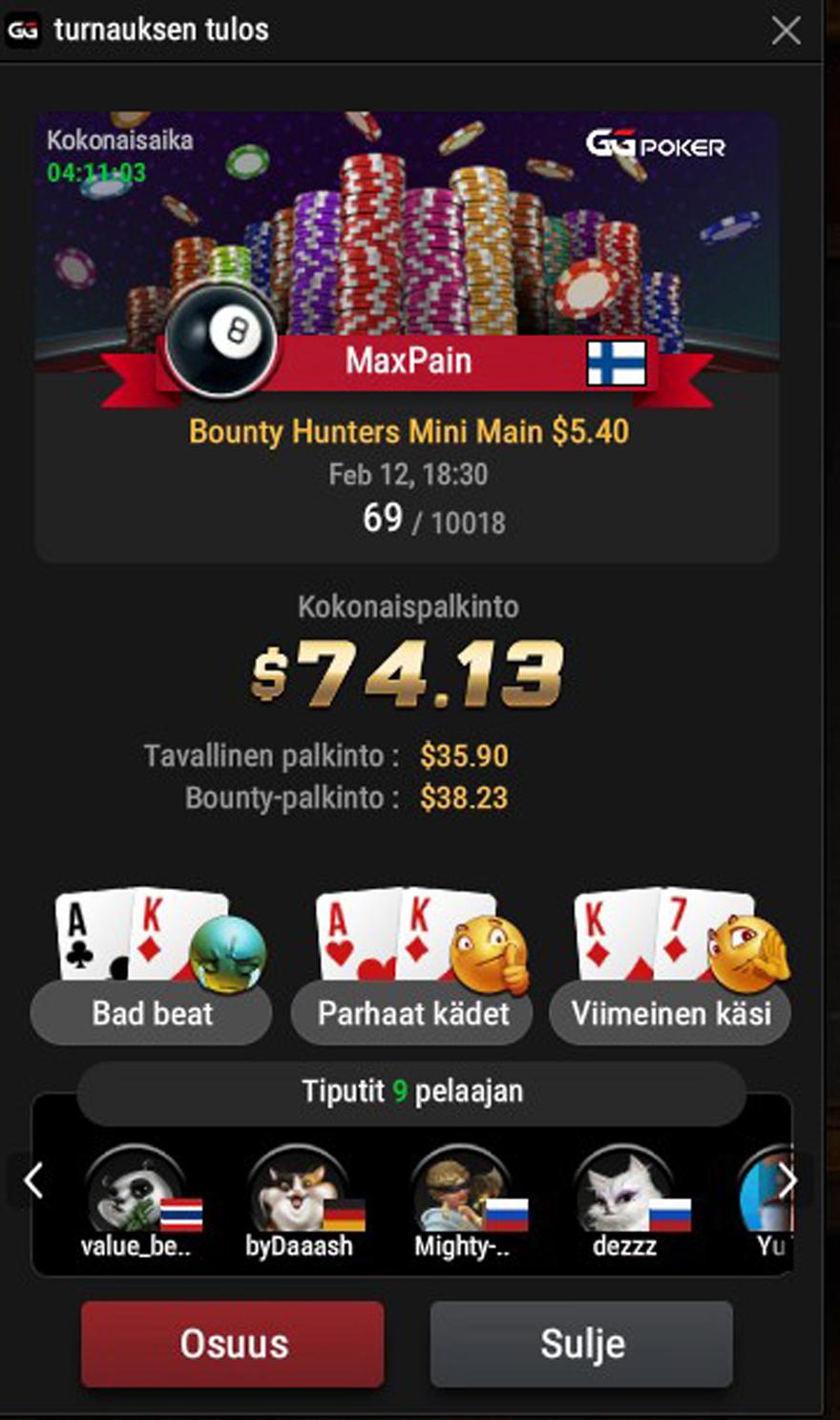Open Viimeinen käsi replay
The image size is (840, 1420).
click(x=670, y=1013)
